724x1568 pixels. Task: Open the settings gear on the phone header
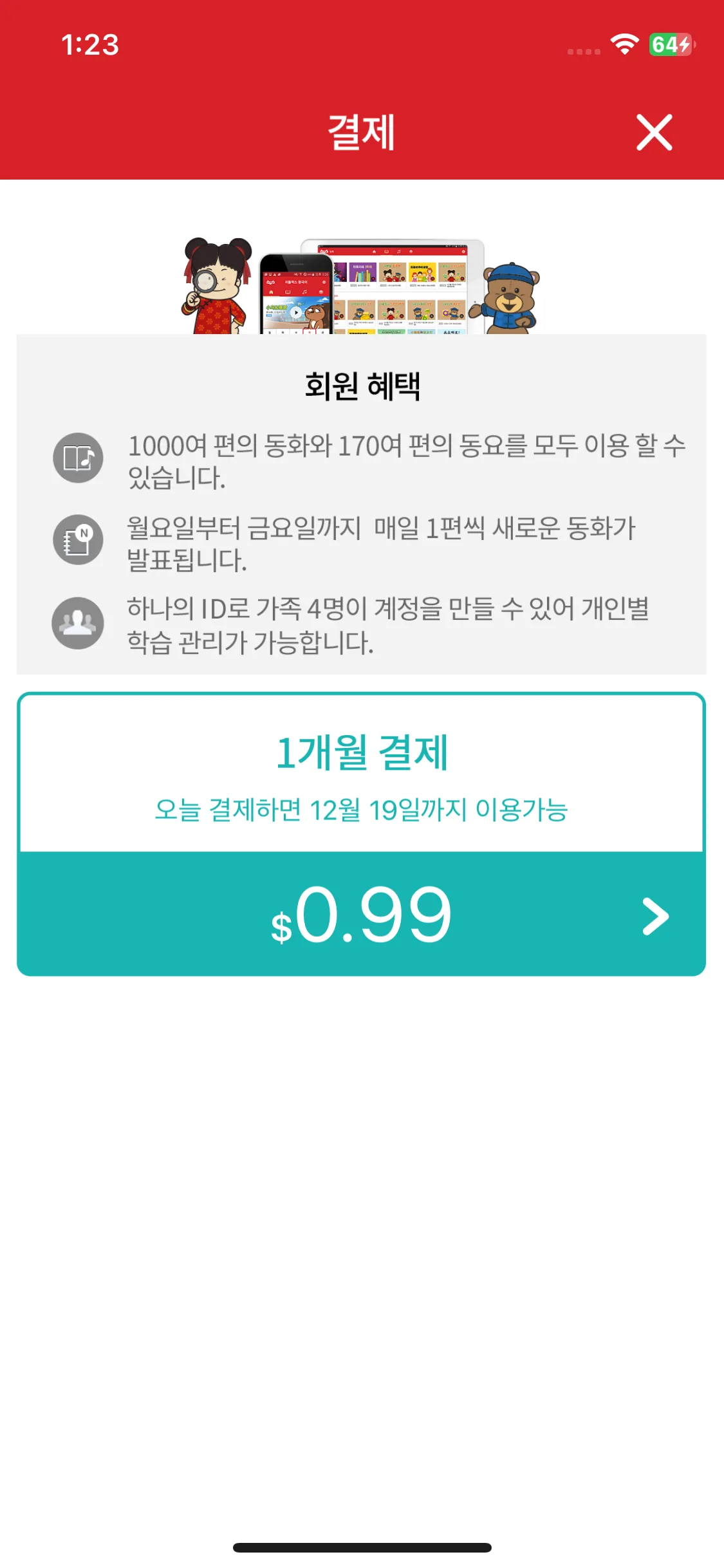(x=324, y=282)
